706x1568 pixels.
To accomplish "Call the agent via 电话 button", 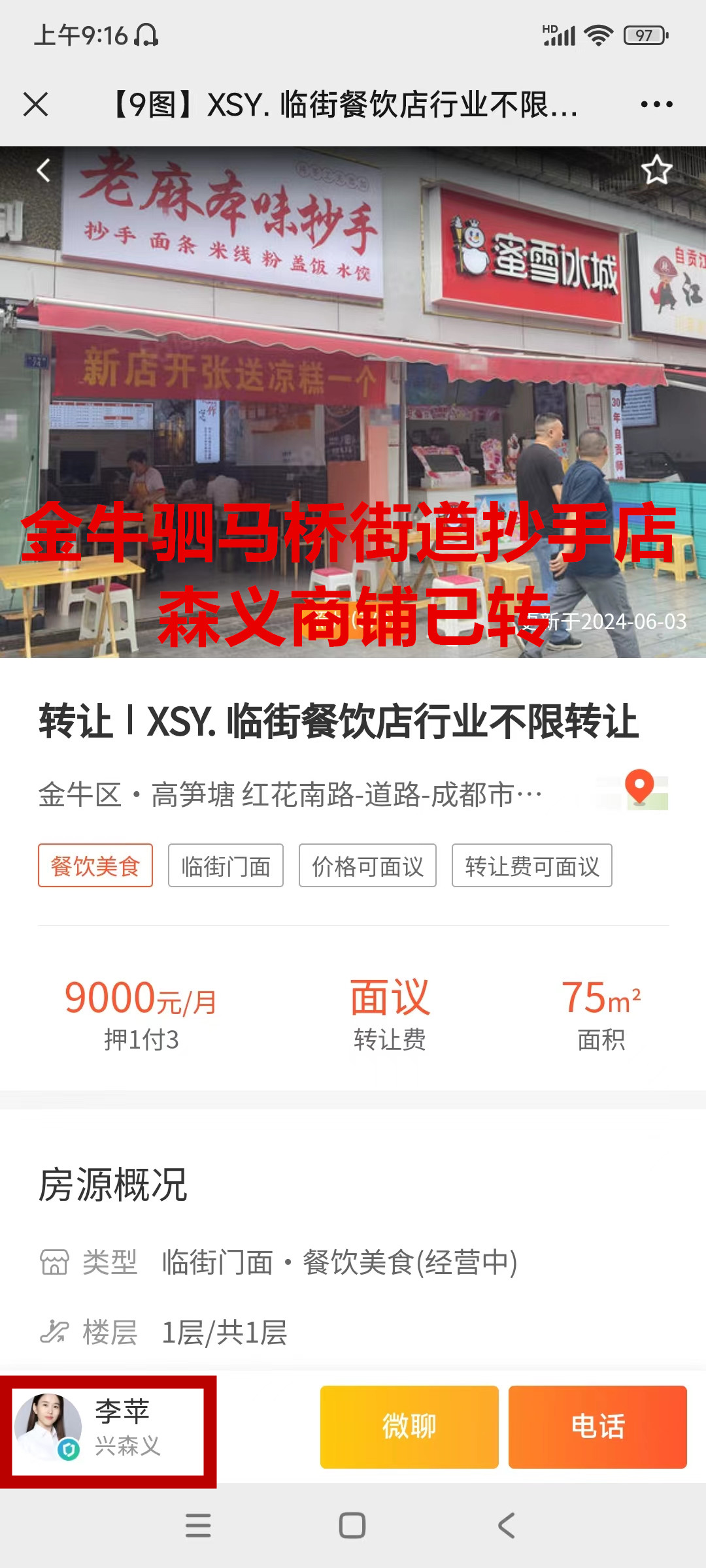I will tap(597, 1428).
